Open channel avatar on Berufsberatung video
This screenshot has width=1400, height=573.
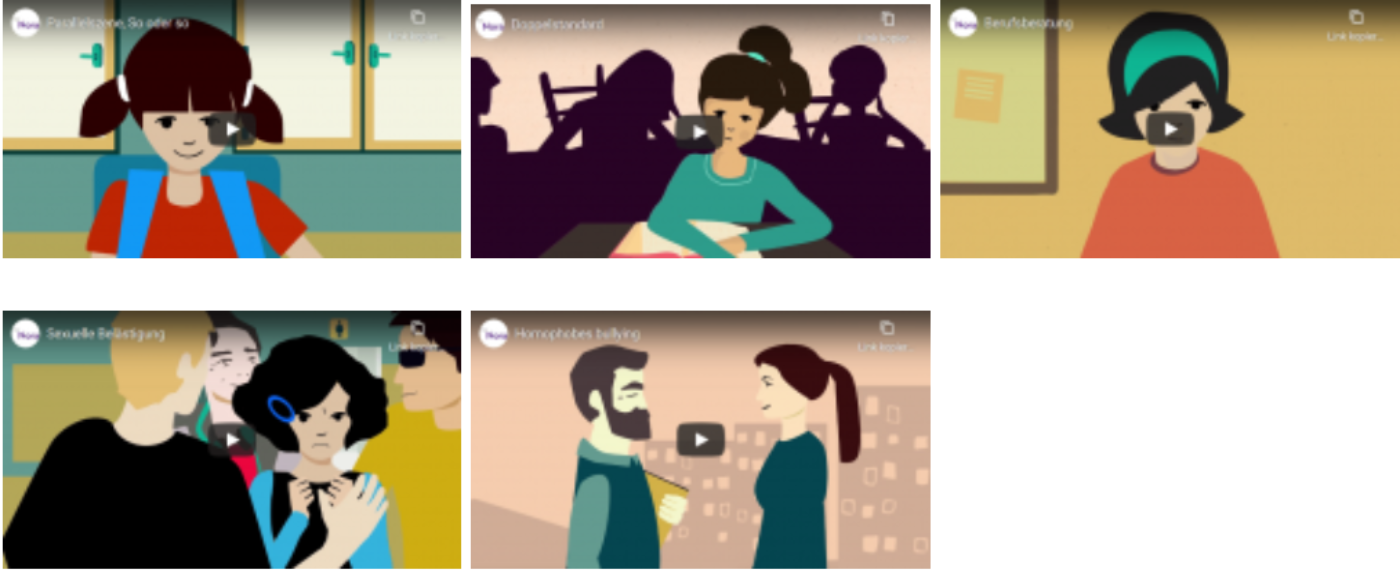point(962,22)
